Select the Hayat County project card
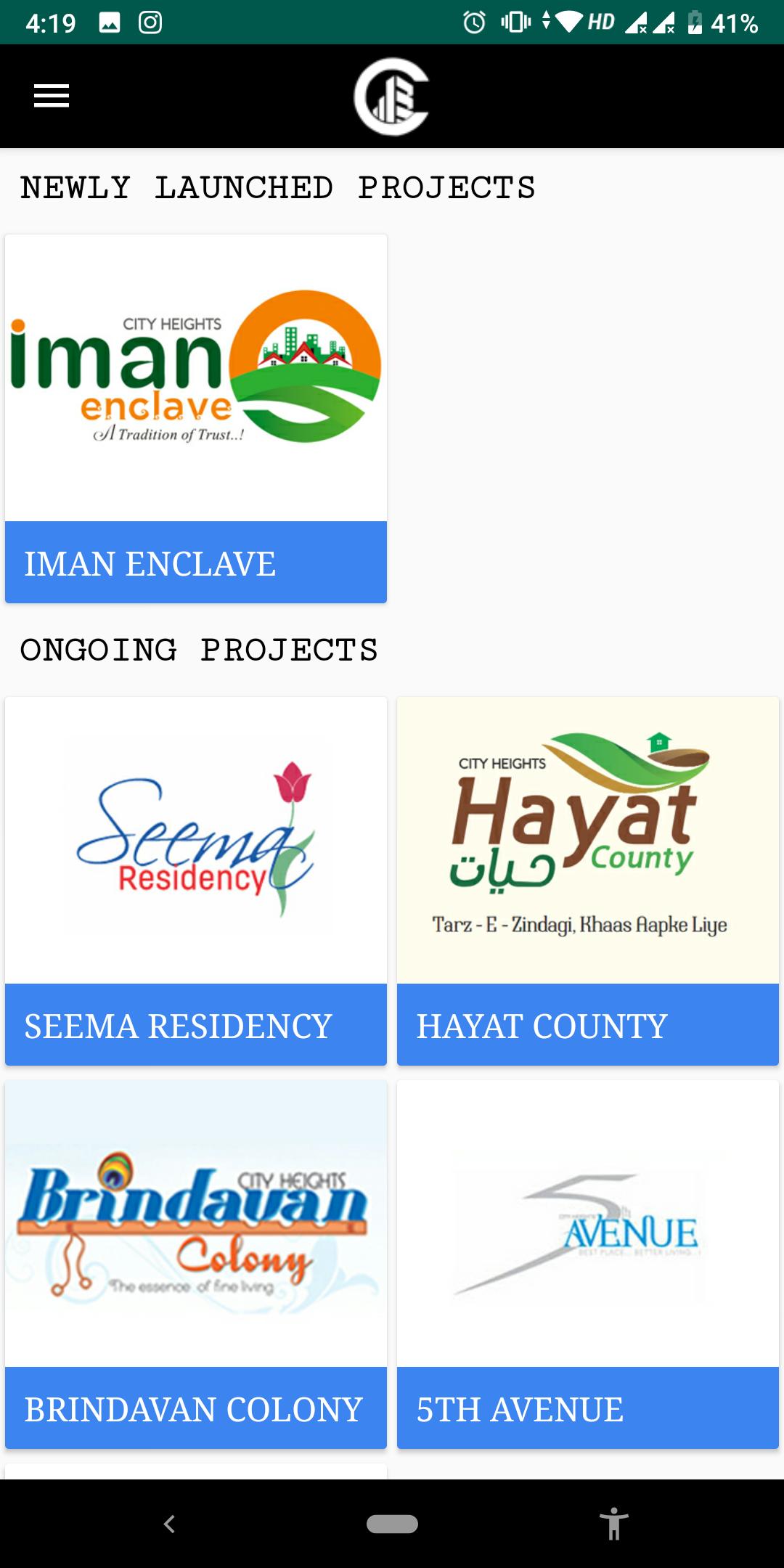 (x=587, y=880)
